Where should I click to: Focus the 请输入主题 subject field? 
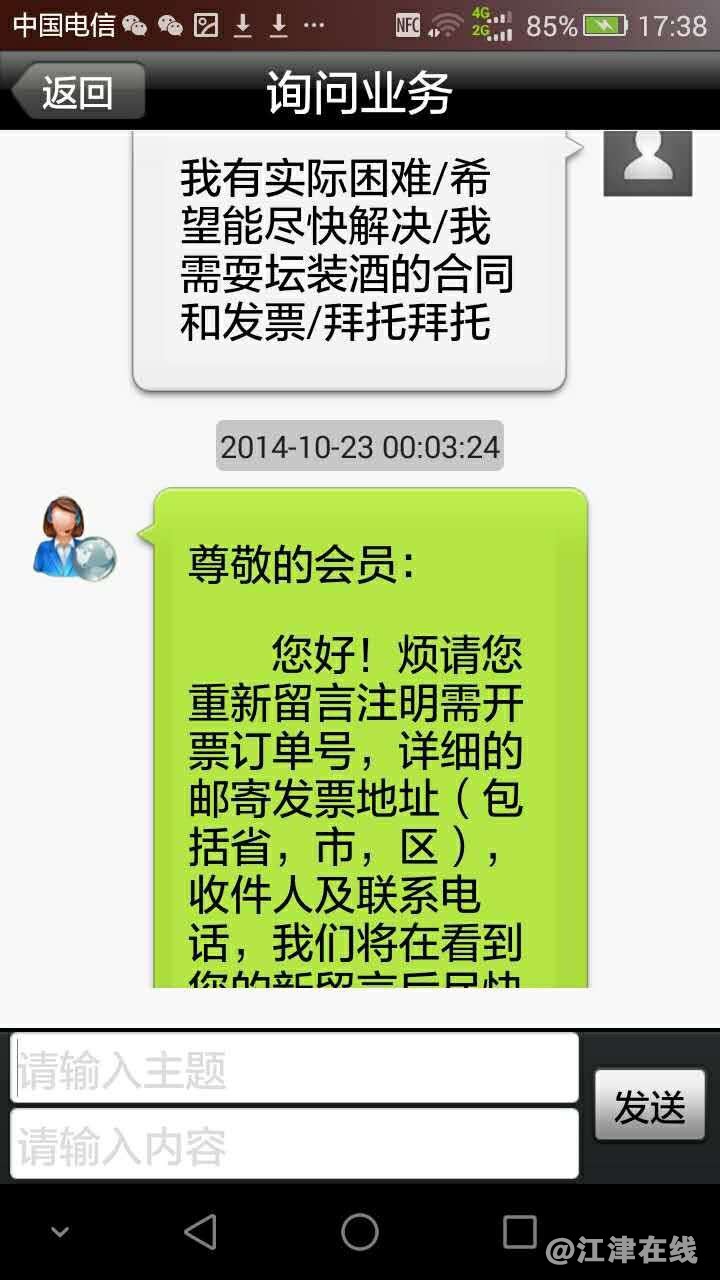[x=294, y=1068]
